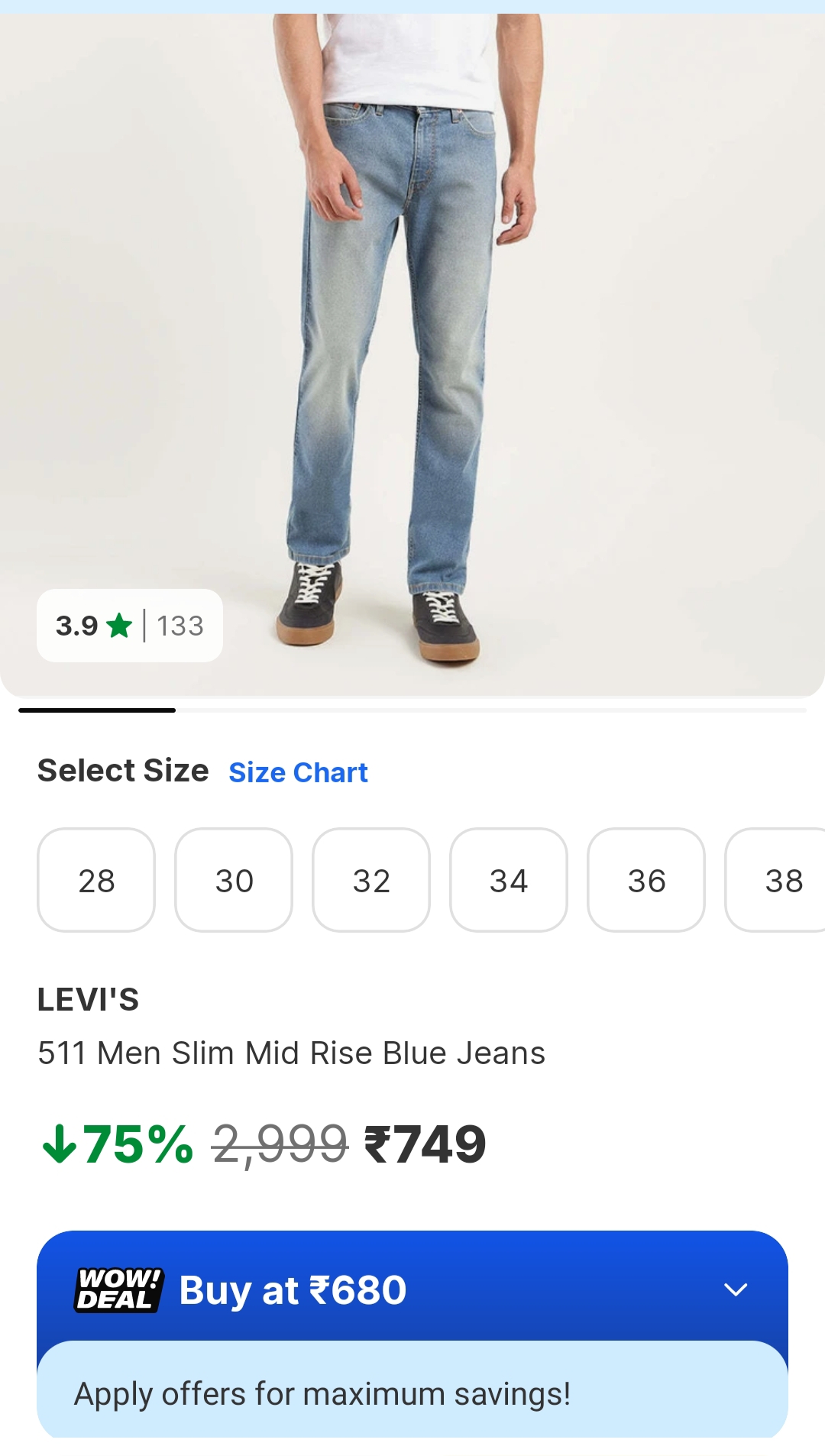The image size is (825, 1456).
Task: Pick size 32
Action: (371, 880)
